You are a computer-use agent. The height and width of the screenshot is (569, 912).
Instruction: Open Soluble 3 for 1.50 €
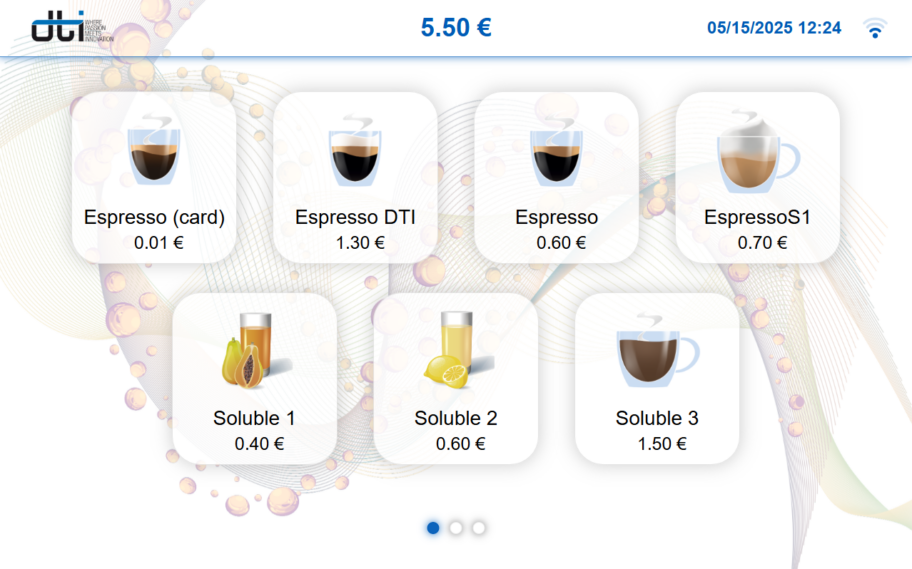point(656,378)
